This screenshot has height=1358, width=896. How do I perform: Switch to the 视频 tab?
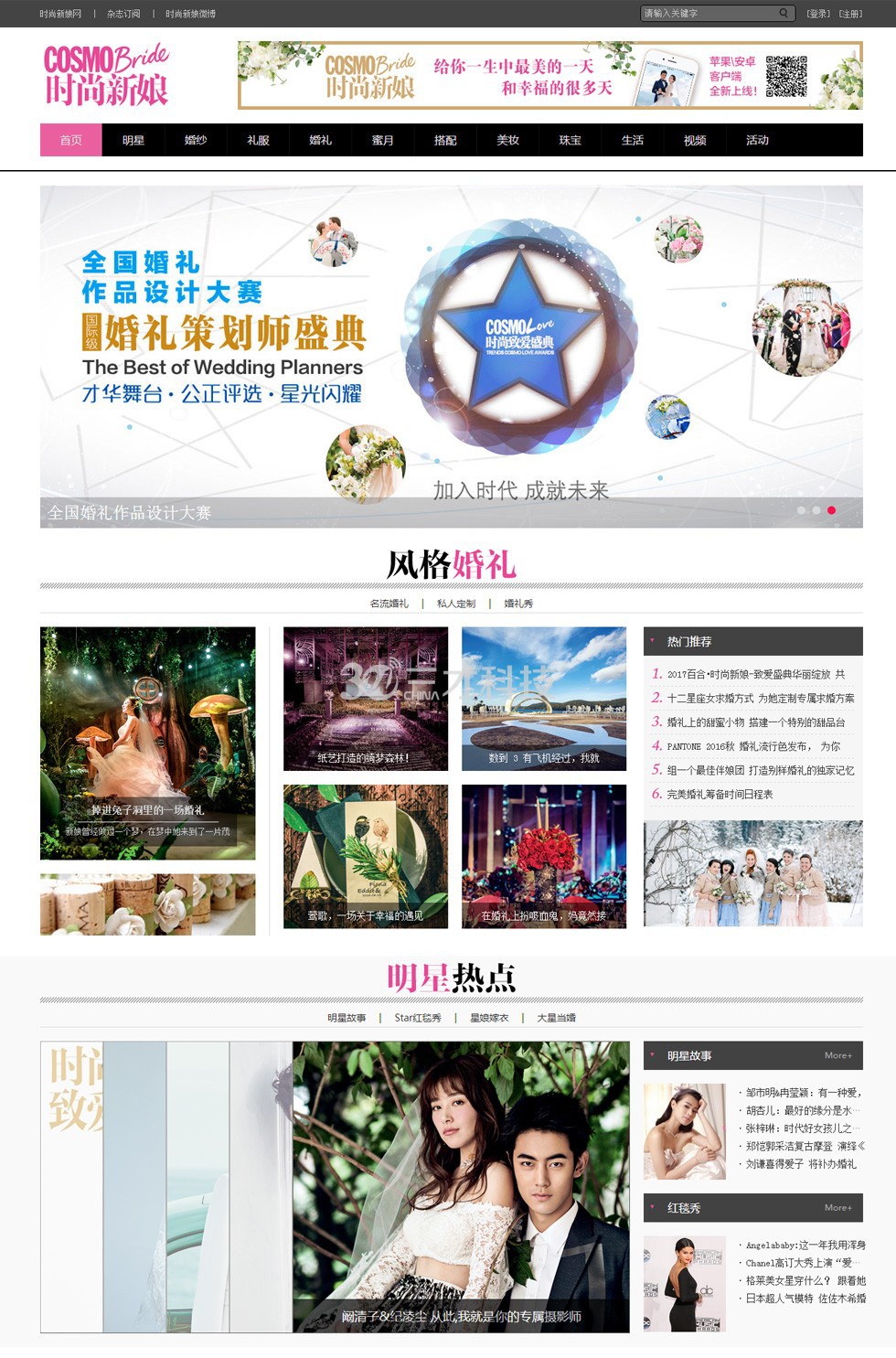click(695, 140)
